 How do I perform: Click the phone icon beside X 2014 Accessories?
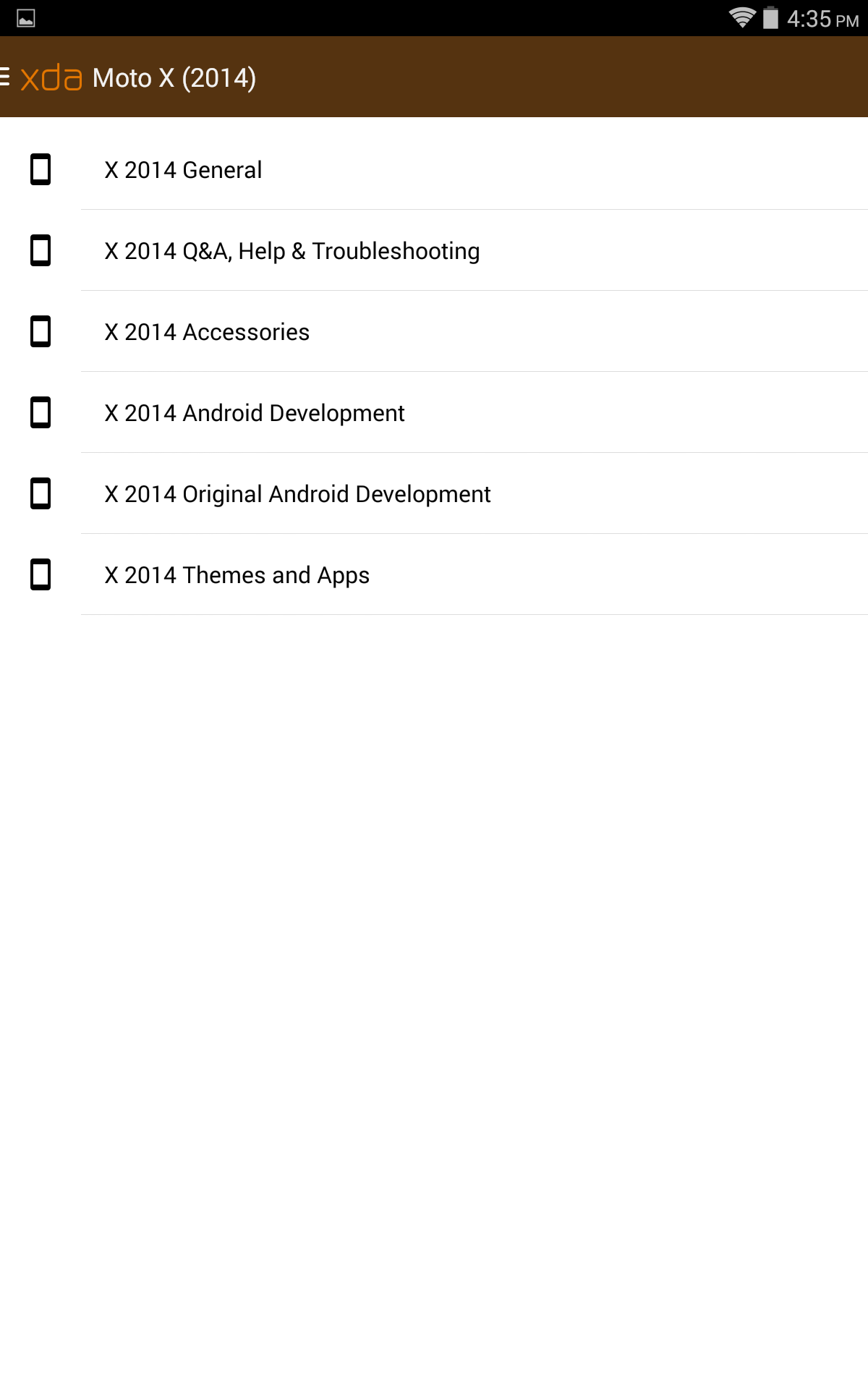(x=41, y=331)
